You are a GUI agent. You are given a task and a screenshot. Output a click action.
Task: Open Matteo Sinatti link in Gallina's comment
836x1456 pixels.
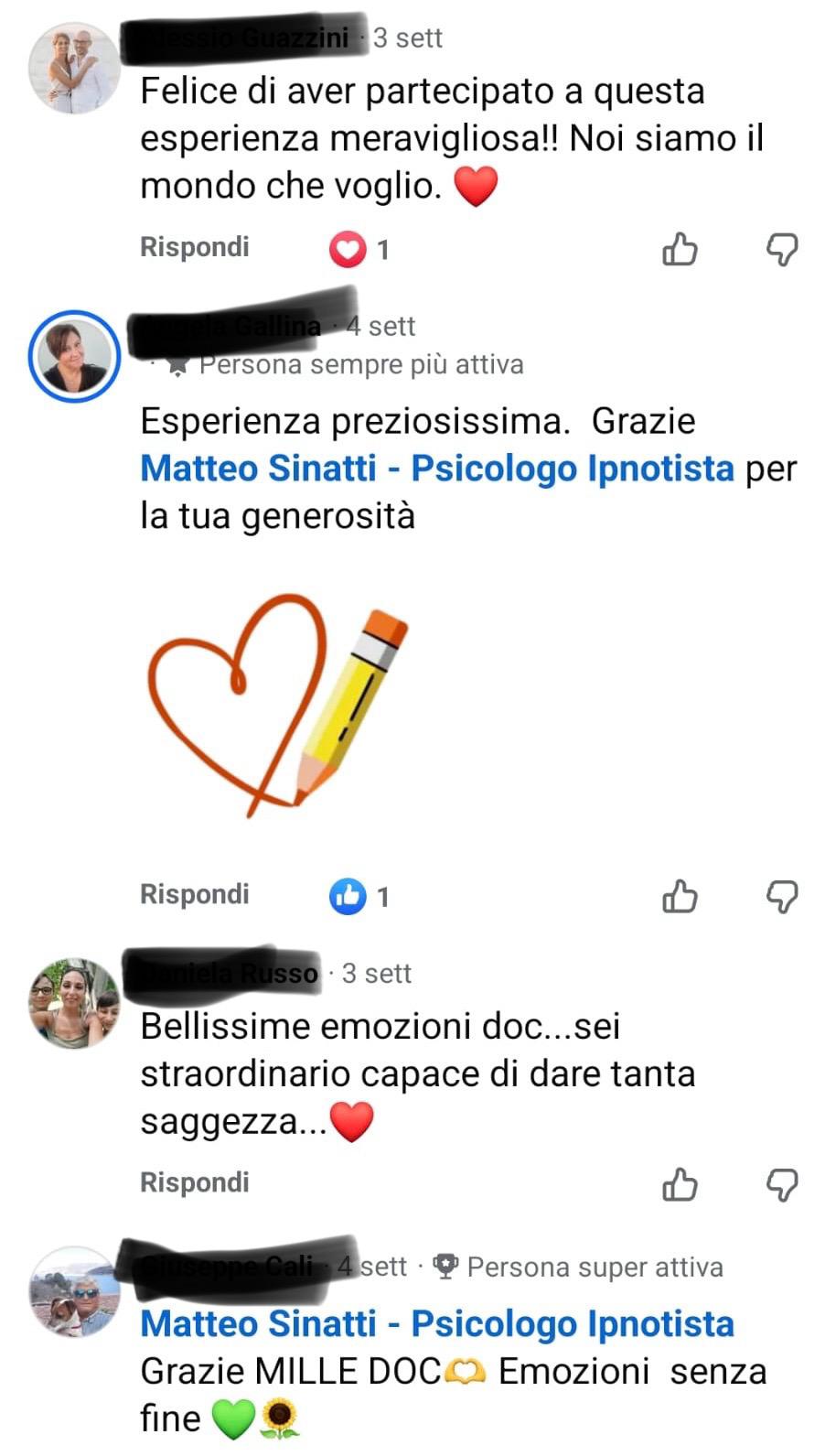click(436, 469)
